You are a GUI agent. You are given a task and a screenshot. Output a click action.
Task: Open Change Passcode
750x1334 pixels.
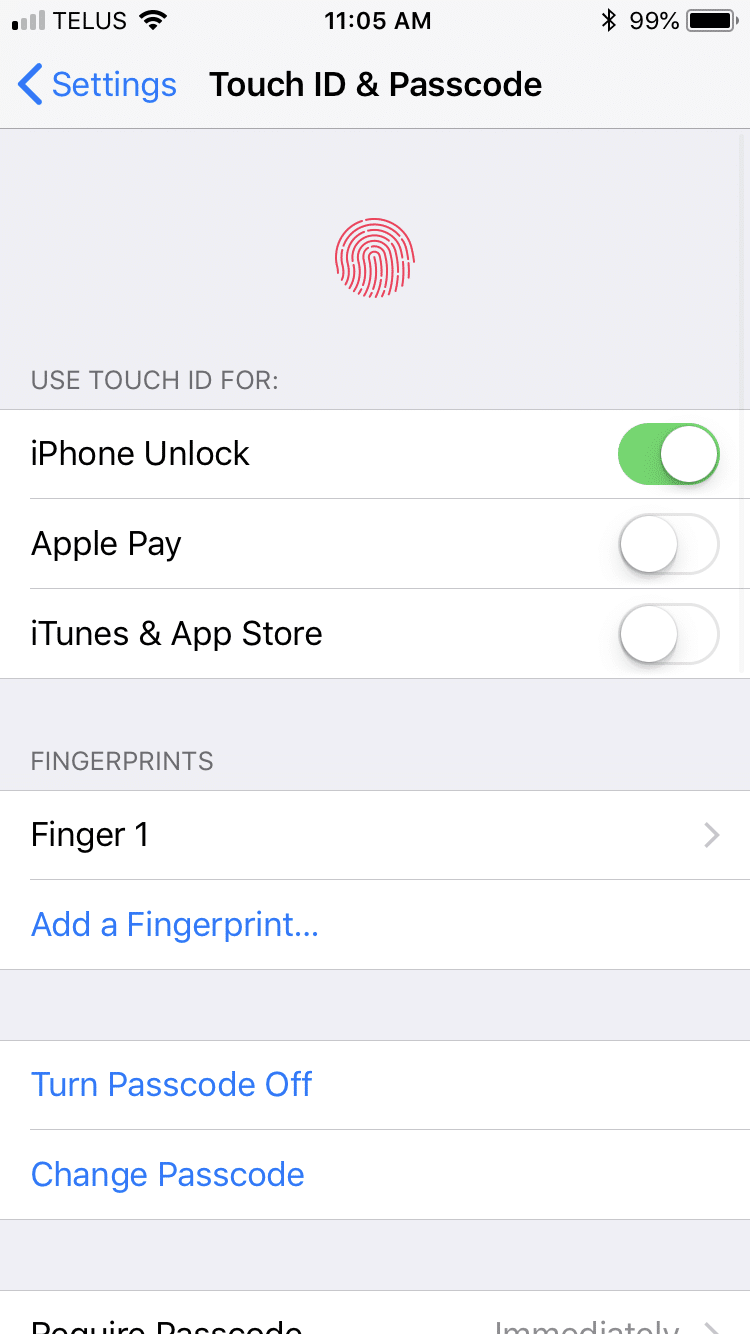click(168, 1175)
